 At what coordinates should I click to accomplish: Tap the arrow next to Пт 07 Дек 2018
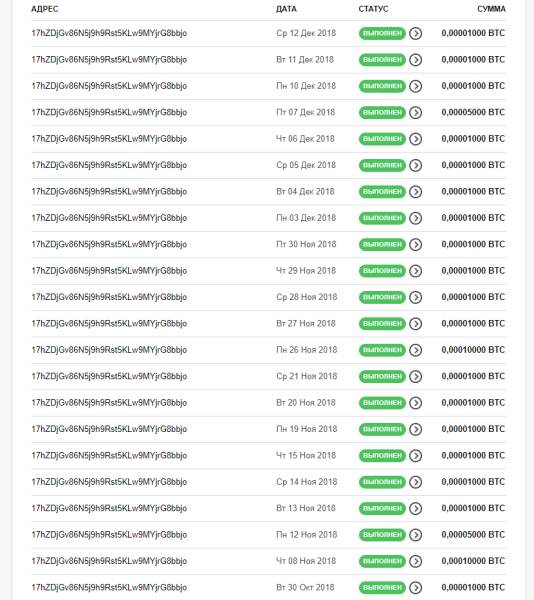point(415,112)
